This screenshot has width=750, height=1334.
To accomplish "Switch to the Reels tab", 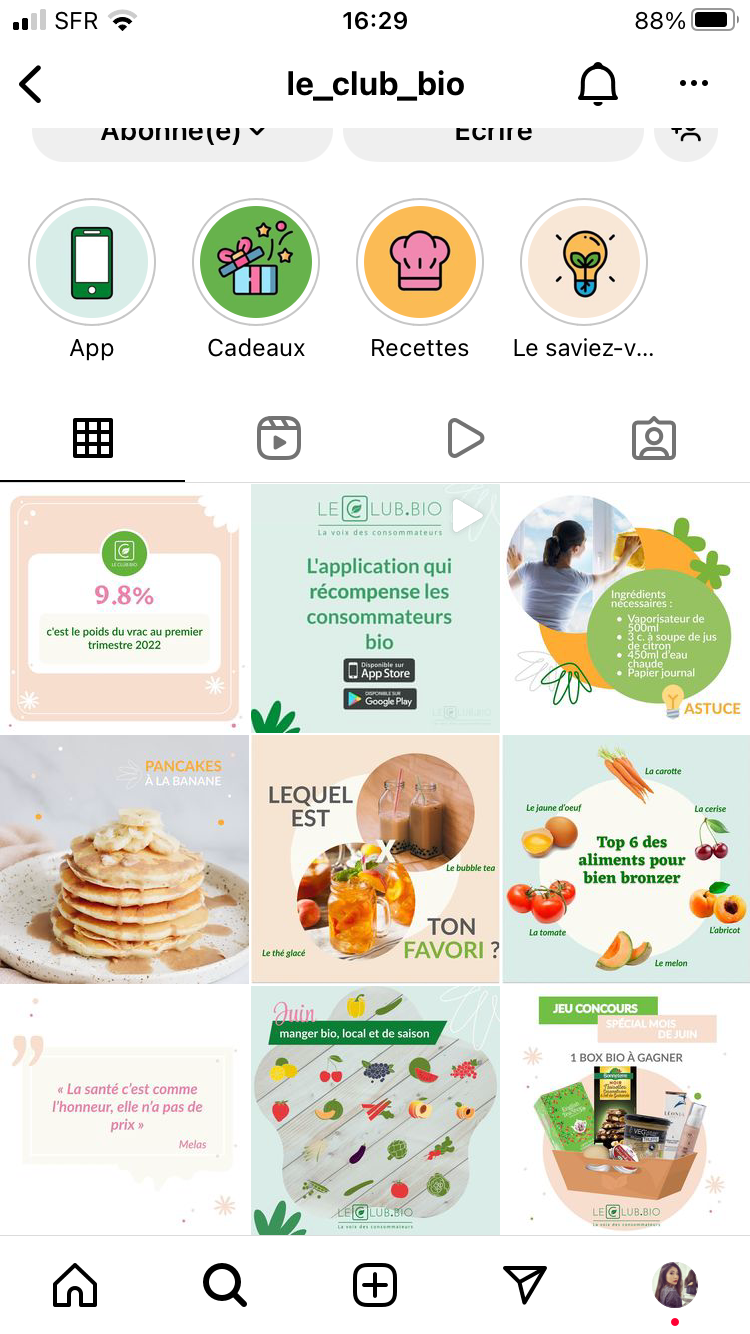I will (279, 438).
